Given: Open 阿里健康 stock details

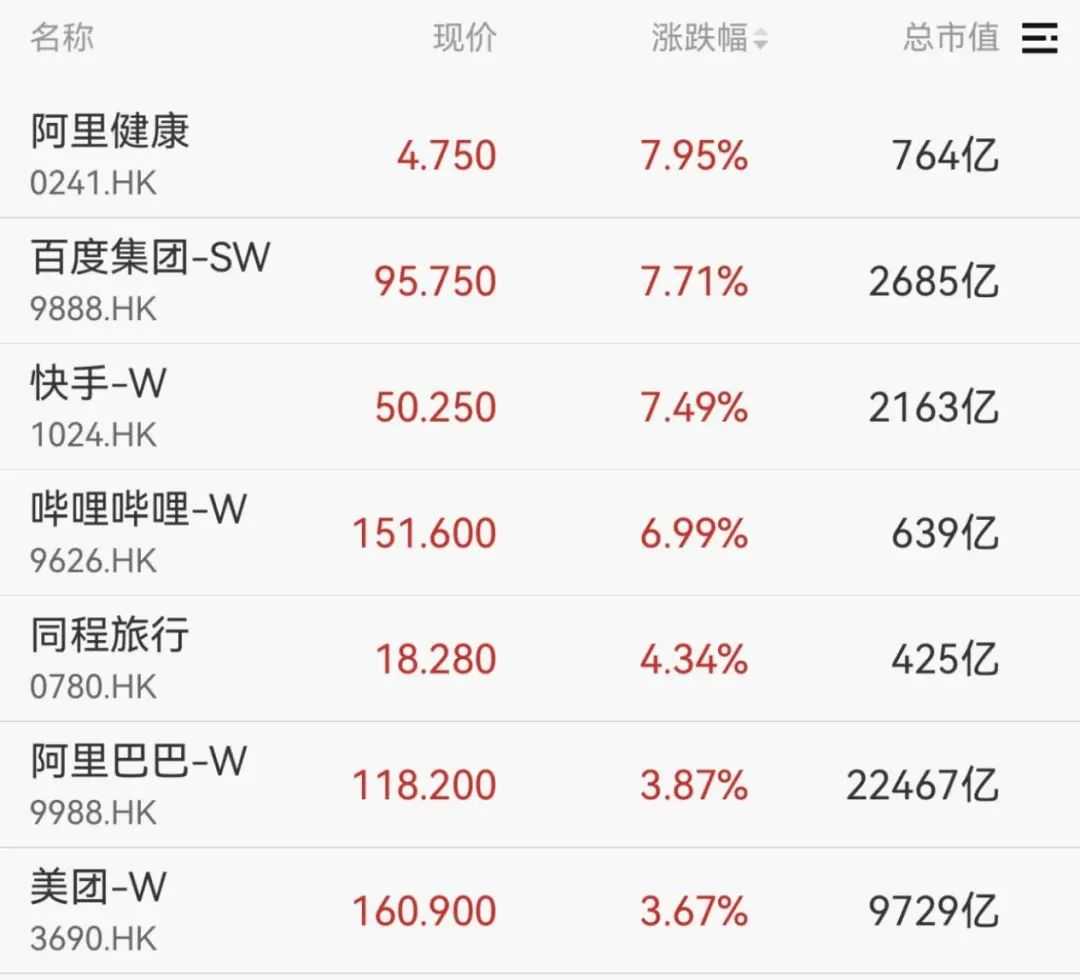Looking at the screenshot, I should pyautogui.click(x=110, y=154).
